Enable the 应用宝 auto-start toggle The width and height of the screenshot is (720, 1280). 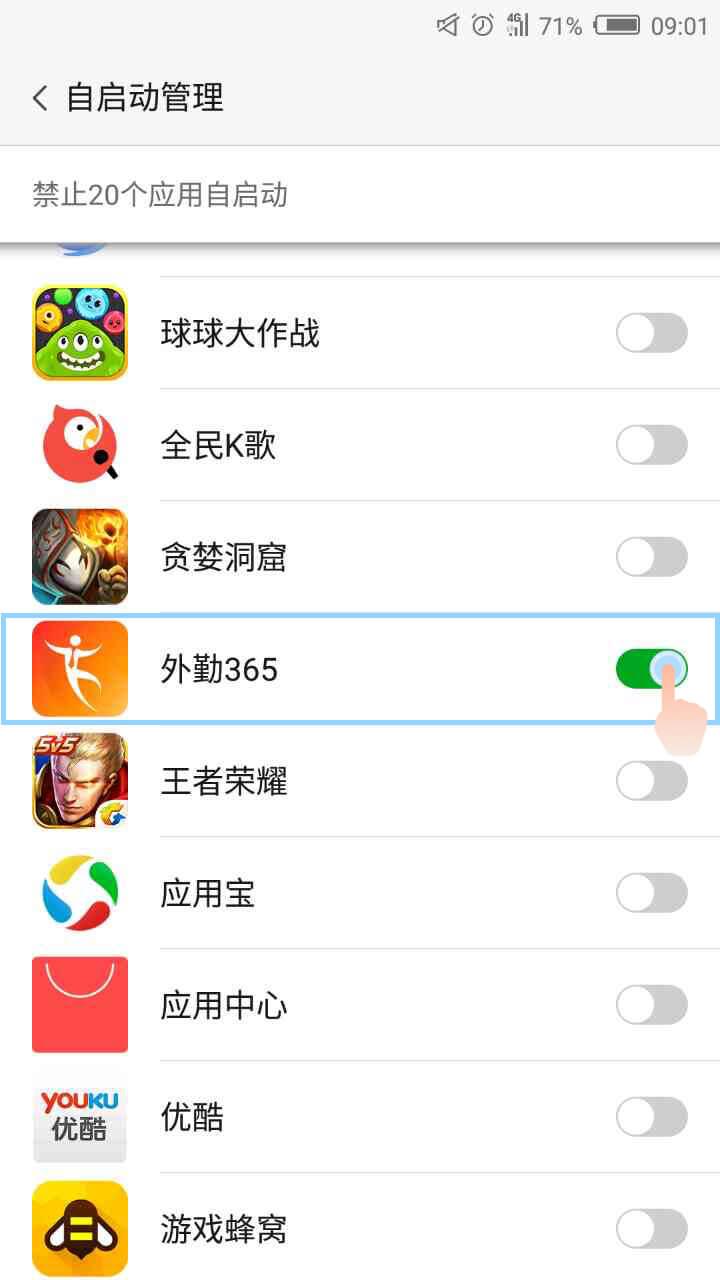tap(651, 893)
